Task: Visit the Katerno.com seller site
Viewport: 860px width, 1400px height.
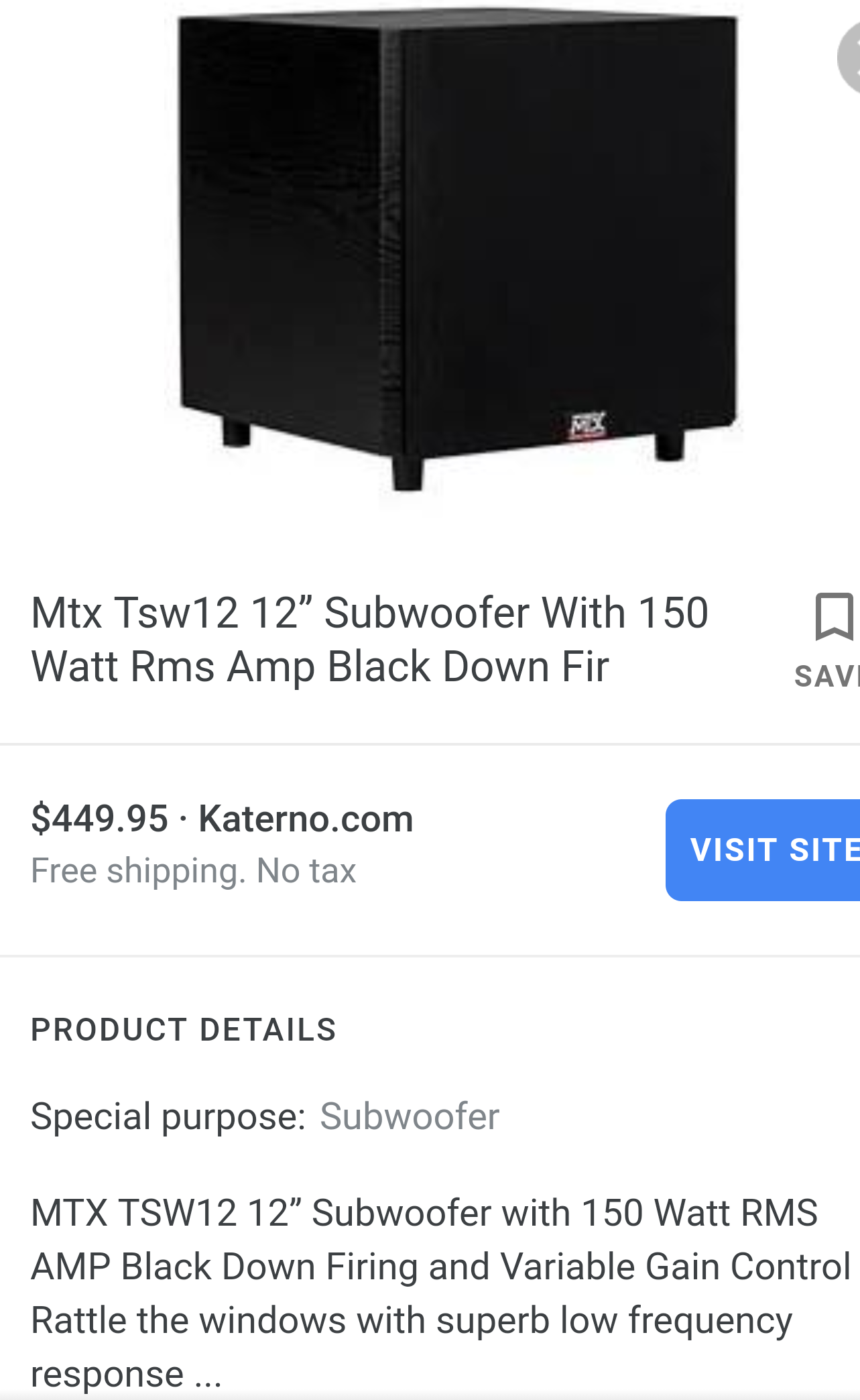Action: coord(763,850)
